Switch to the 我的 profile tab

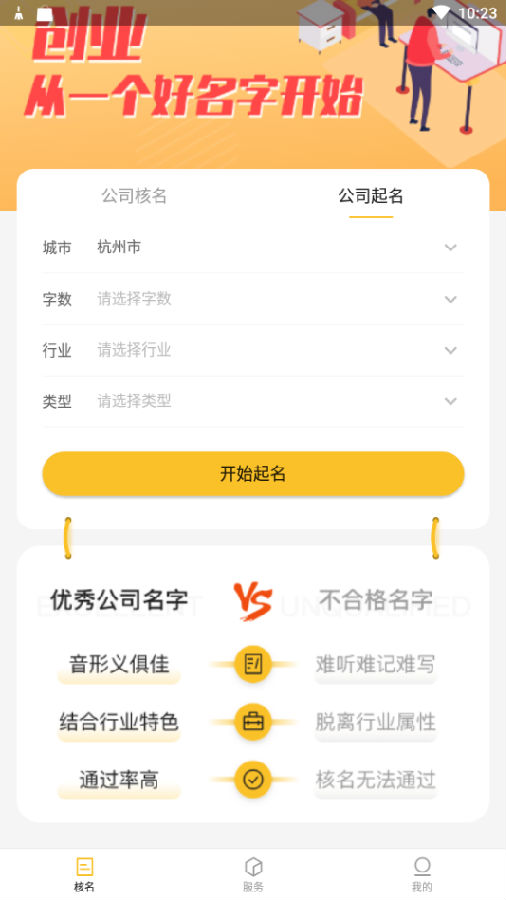coord(422,874)
